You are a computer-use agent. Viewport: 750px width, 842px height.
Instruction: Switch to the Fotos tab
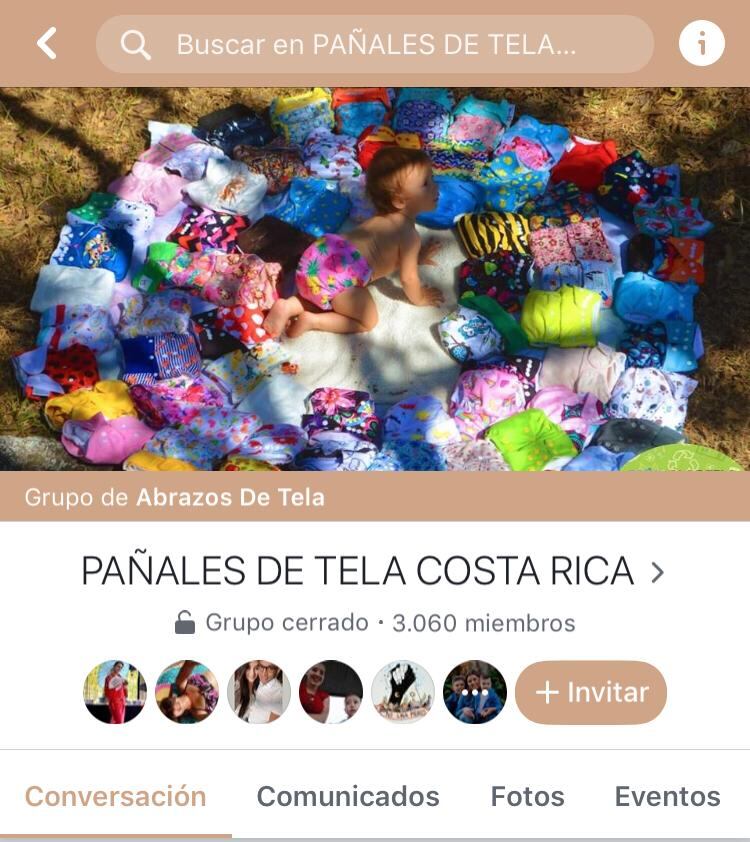[x=527, y=796]
